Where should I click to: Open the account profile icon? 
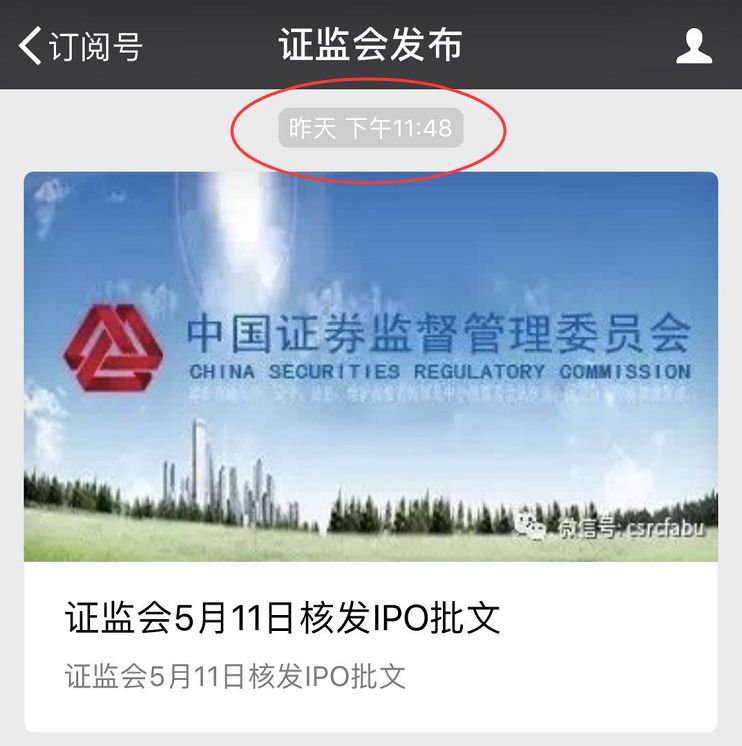[x=694, y=46]
